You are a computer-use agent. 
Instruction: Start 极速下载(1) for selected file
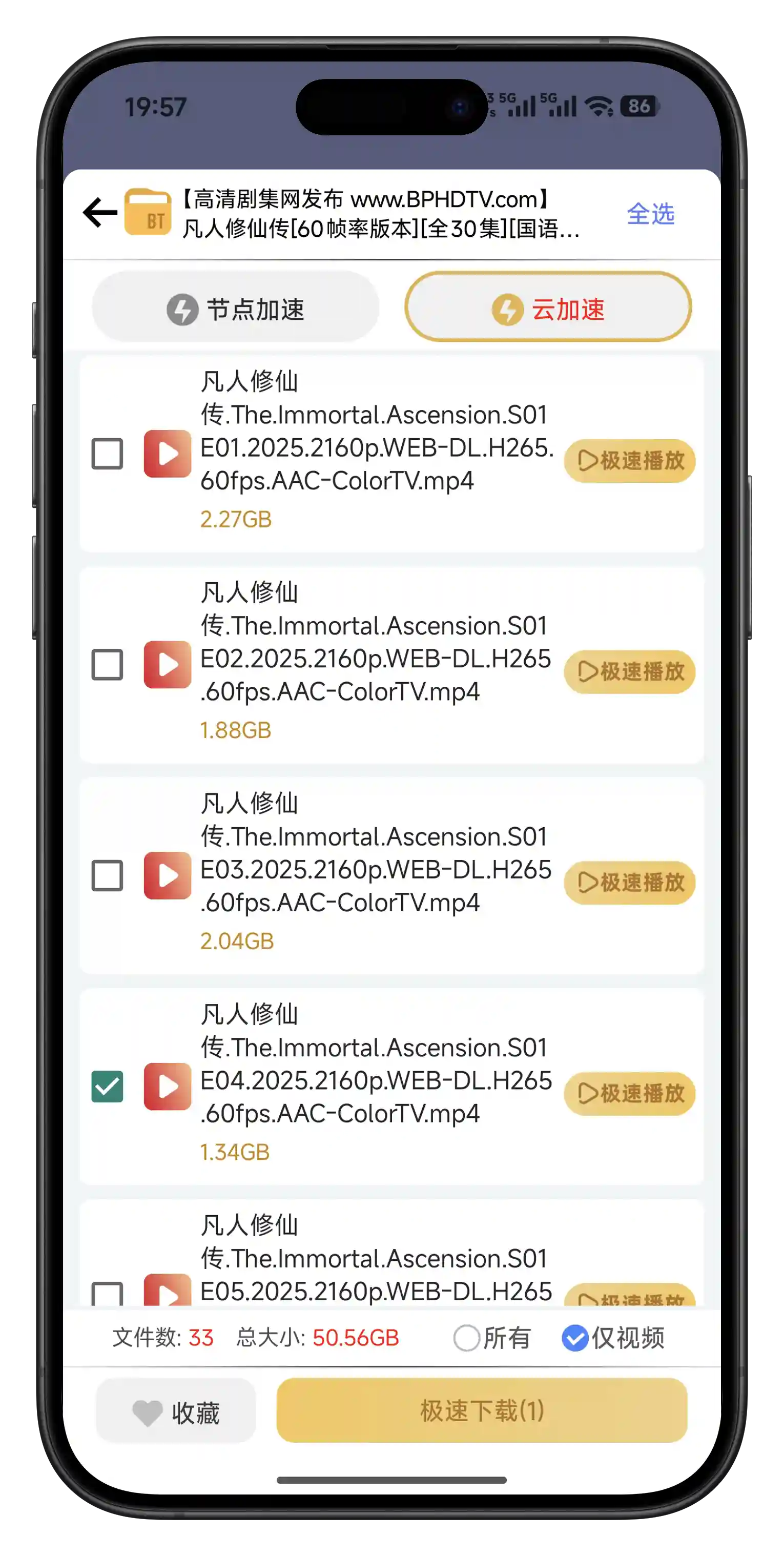coord(481,1411)
